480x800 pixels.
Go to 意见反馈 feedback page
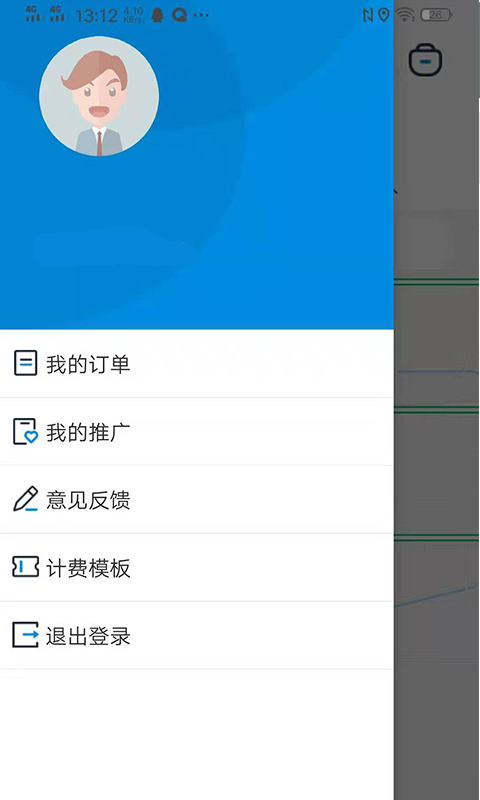click(x=196, y=499)
